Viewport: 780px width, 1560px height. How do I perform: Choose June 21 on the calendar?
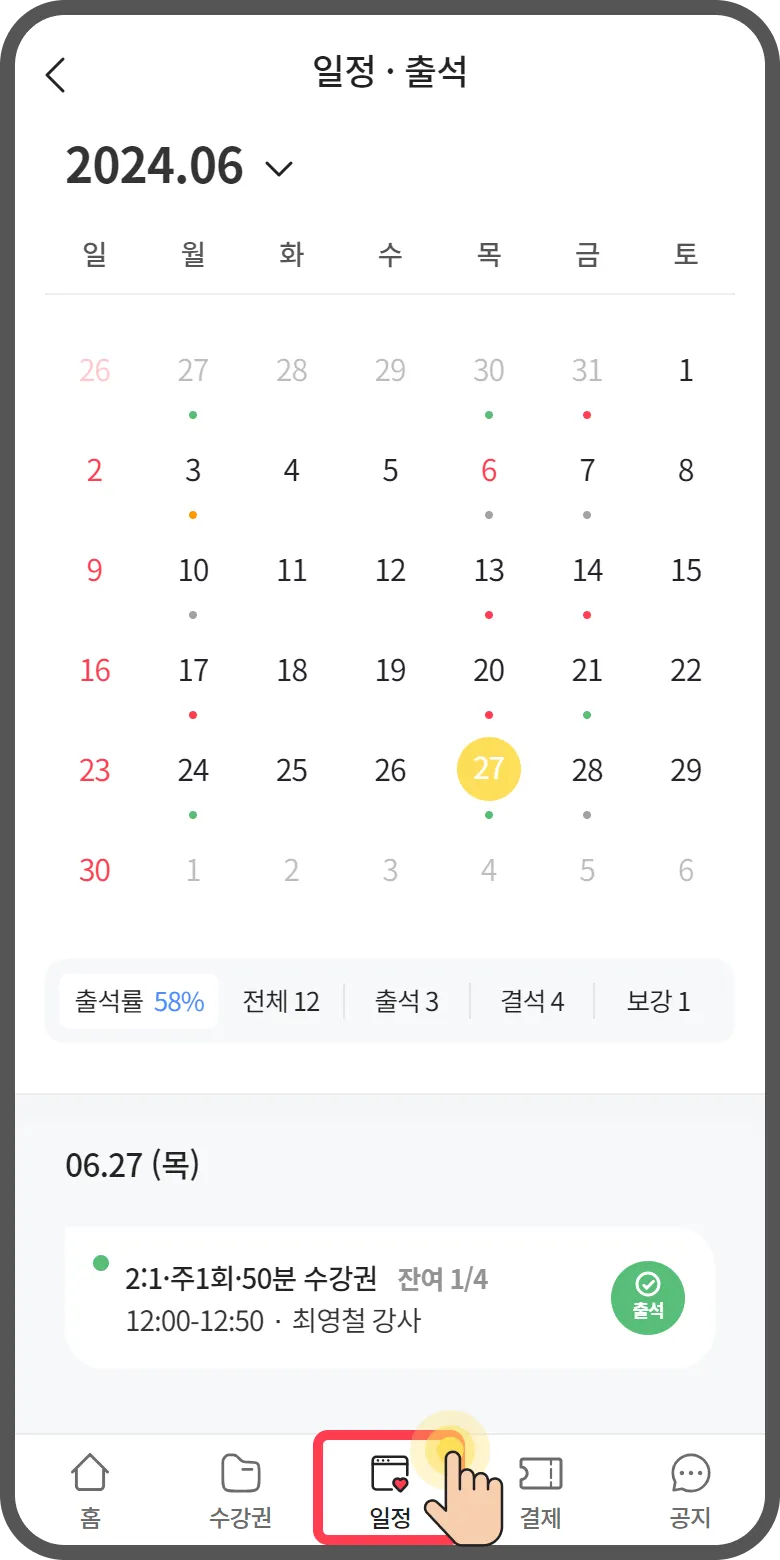587,670
